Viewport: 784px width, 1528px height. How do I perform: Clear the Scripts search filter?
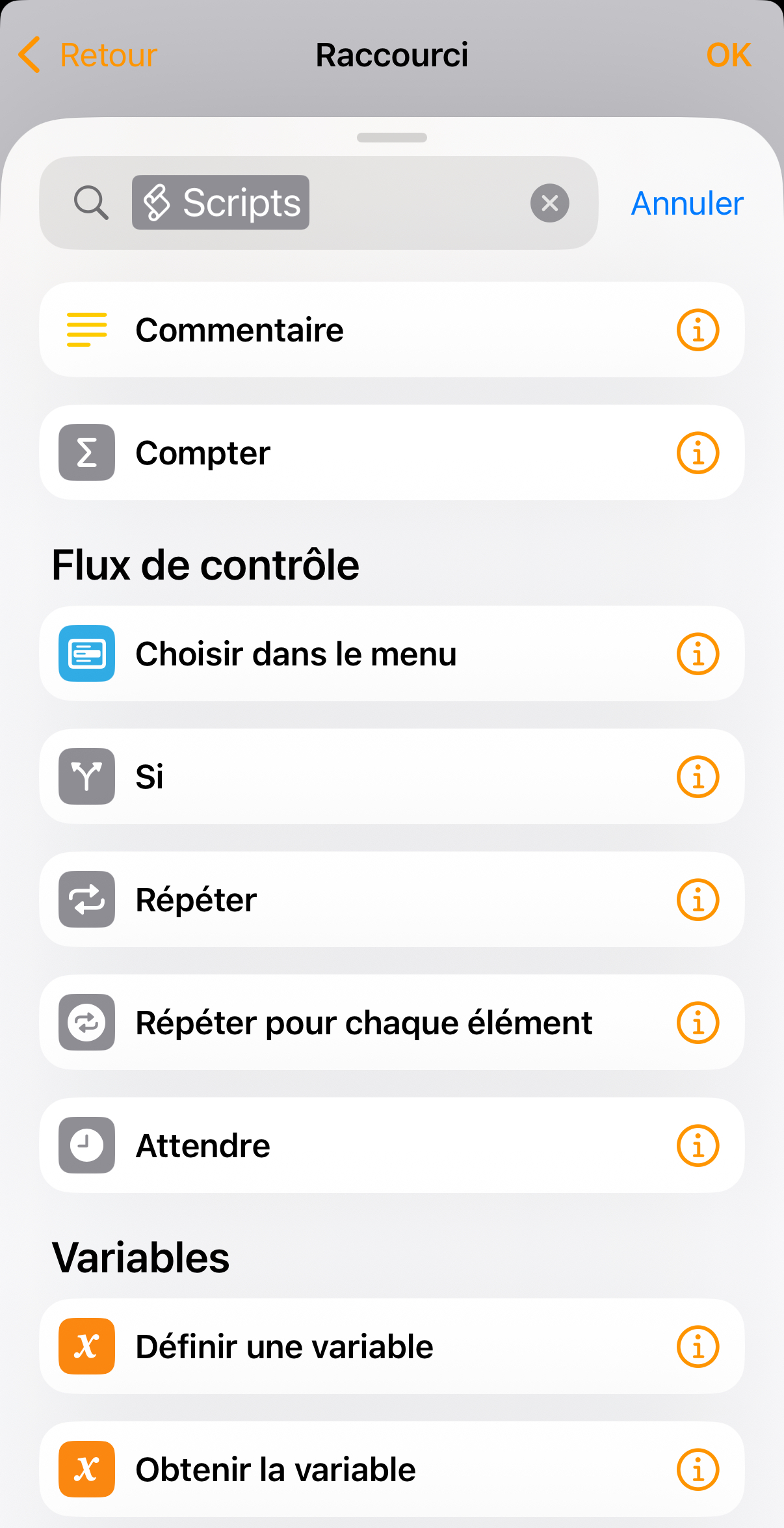tap(549, 203)
